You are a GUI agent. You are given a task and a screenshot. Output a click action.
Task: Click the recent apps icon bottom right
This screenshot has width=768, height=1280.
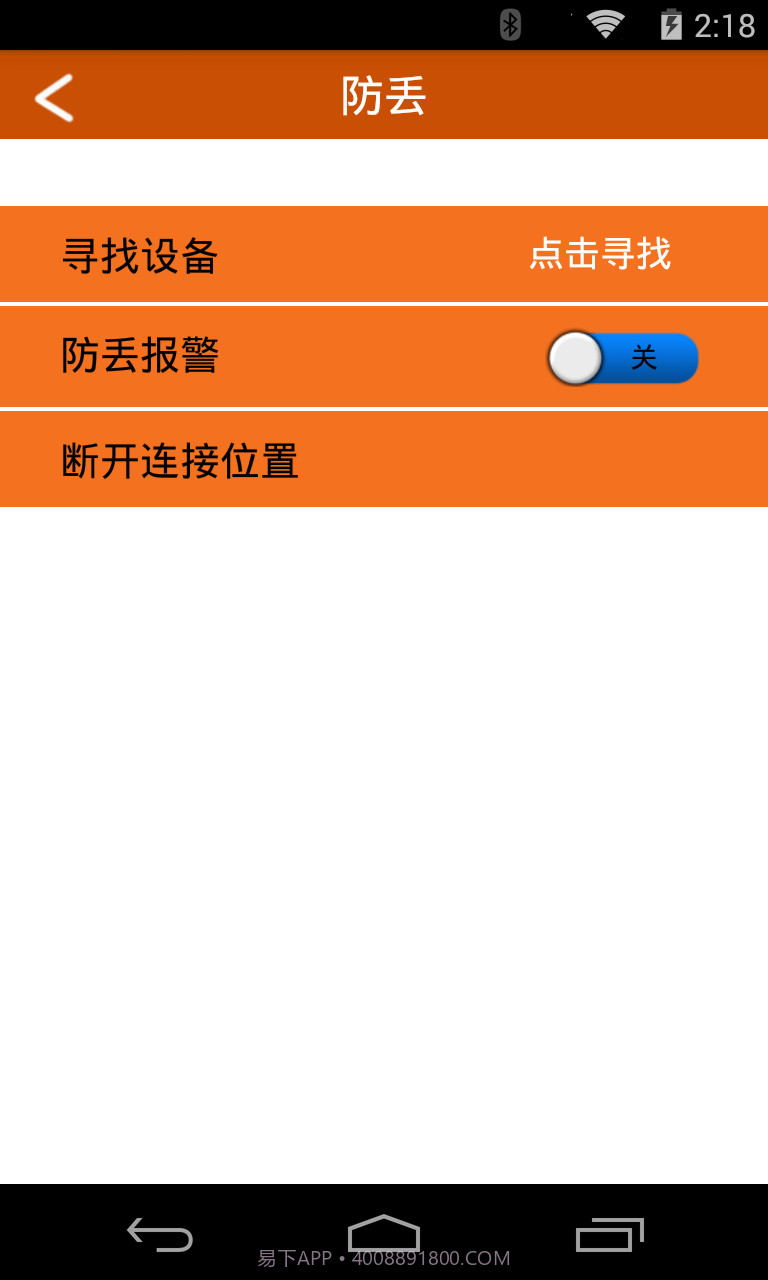pos(610,1235)
